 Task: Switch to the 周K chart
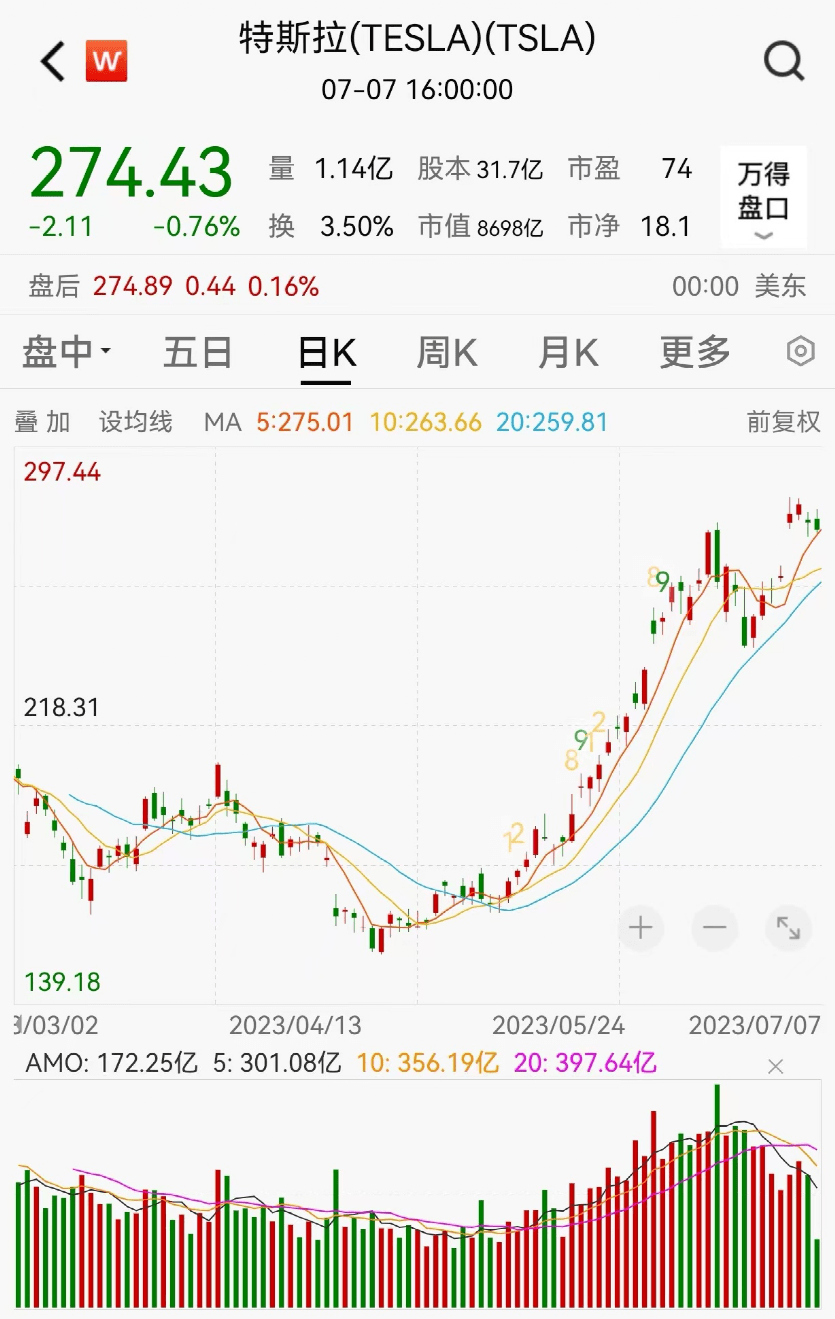click(x=446, y=352)
